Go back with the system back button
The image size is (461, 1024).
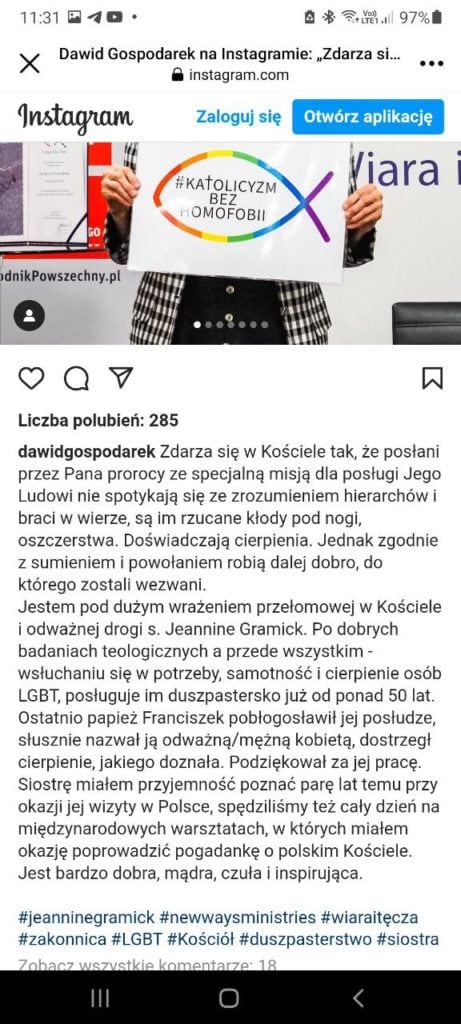click(x=357, y=997)
